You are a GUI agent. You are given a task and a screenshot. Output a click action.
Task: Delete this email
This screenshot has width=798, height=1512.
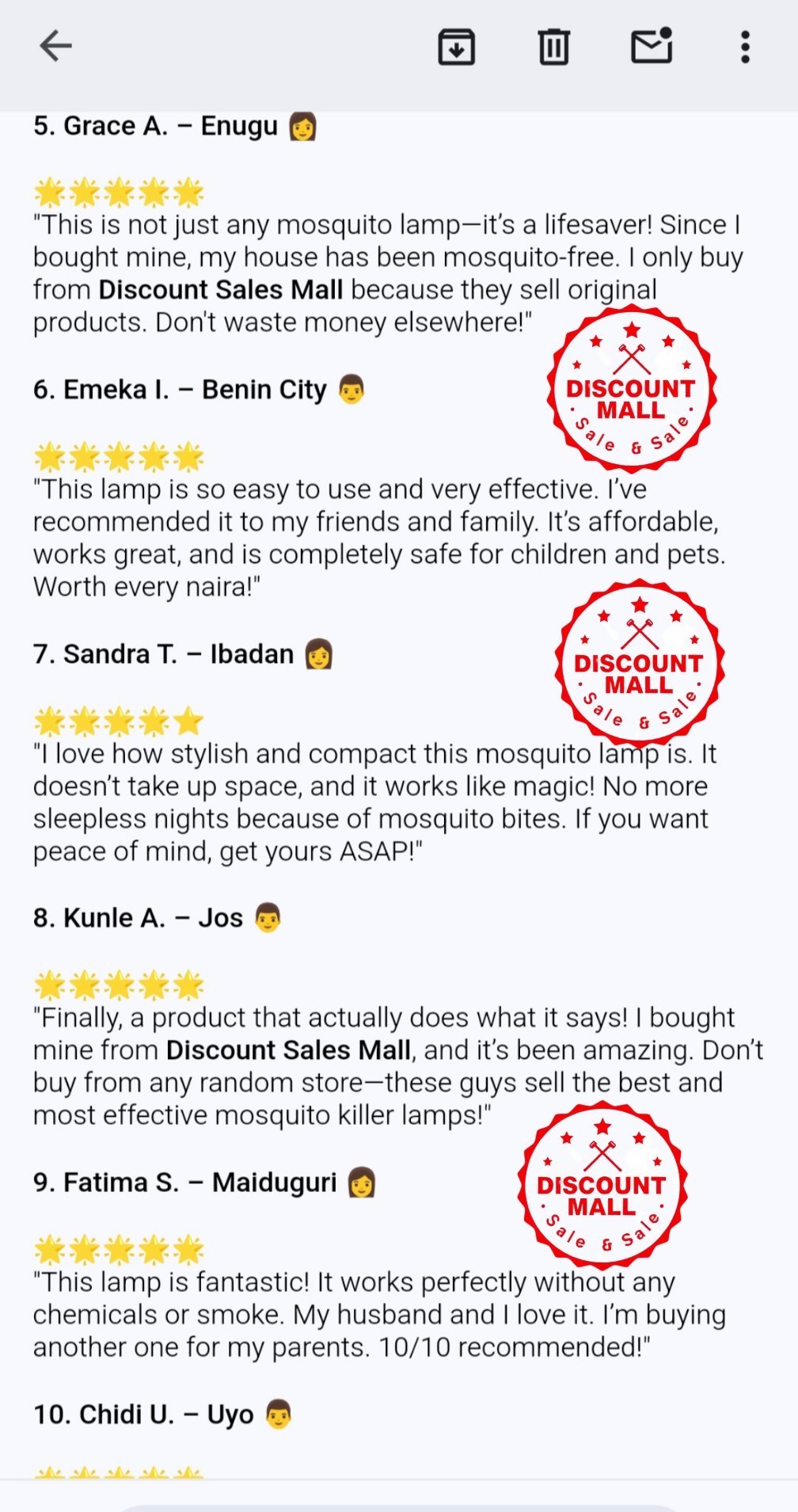tap(553, 47)
